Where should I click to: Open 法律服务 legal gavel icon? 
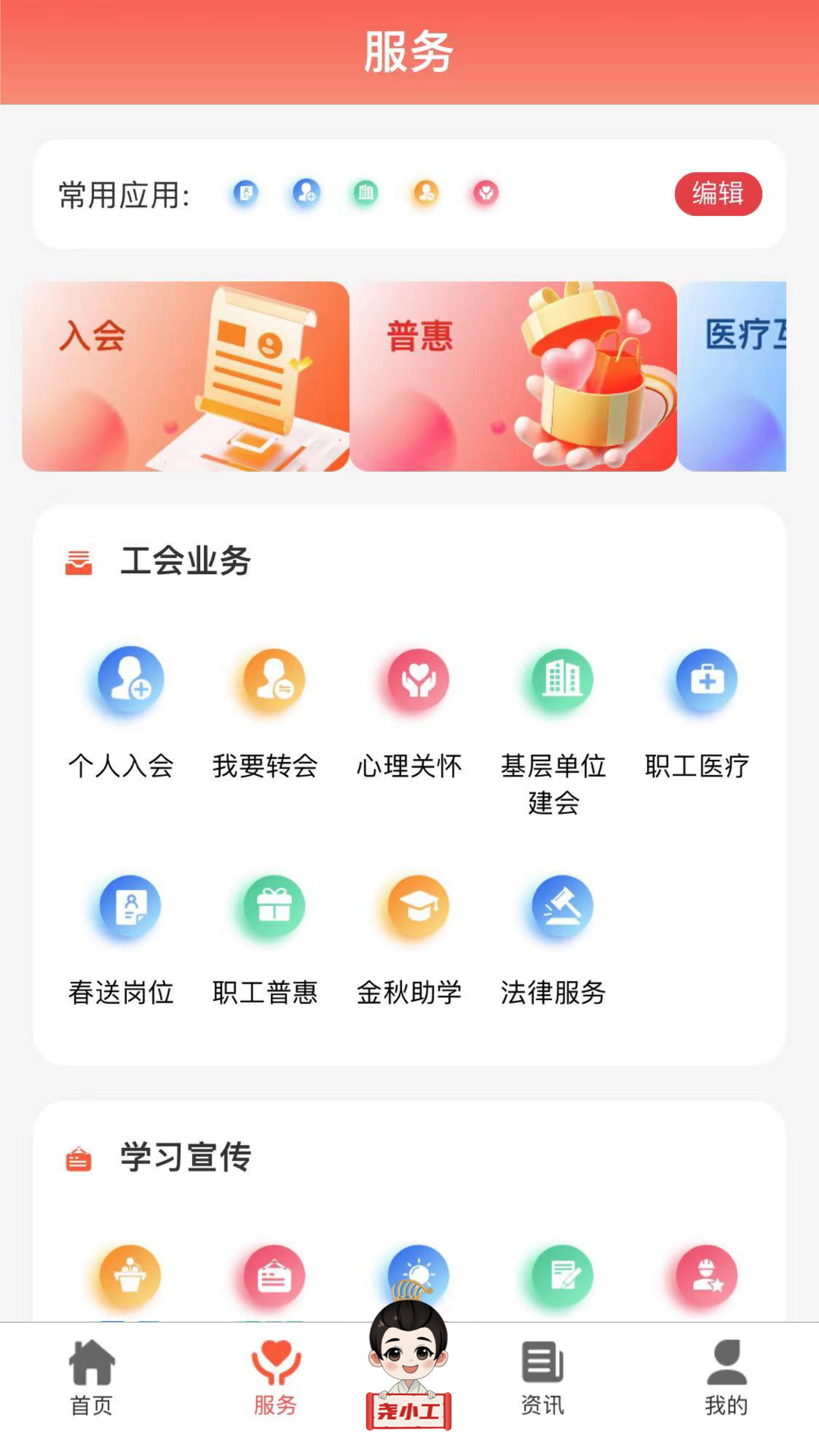coord(557,906)
